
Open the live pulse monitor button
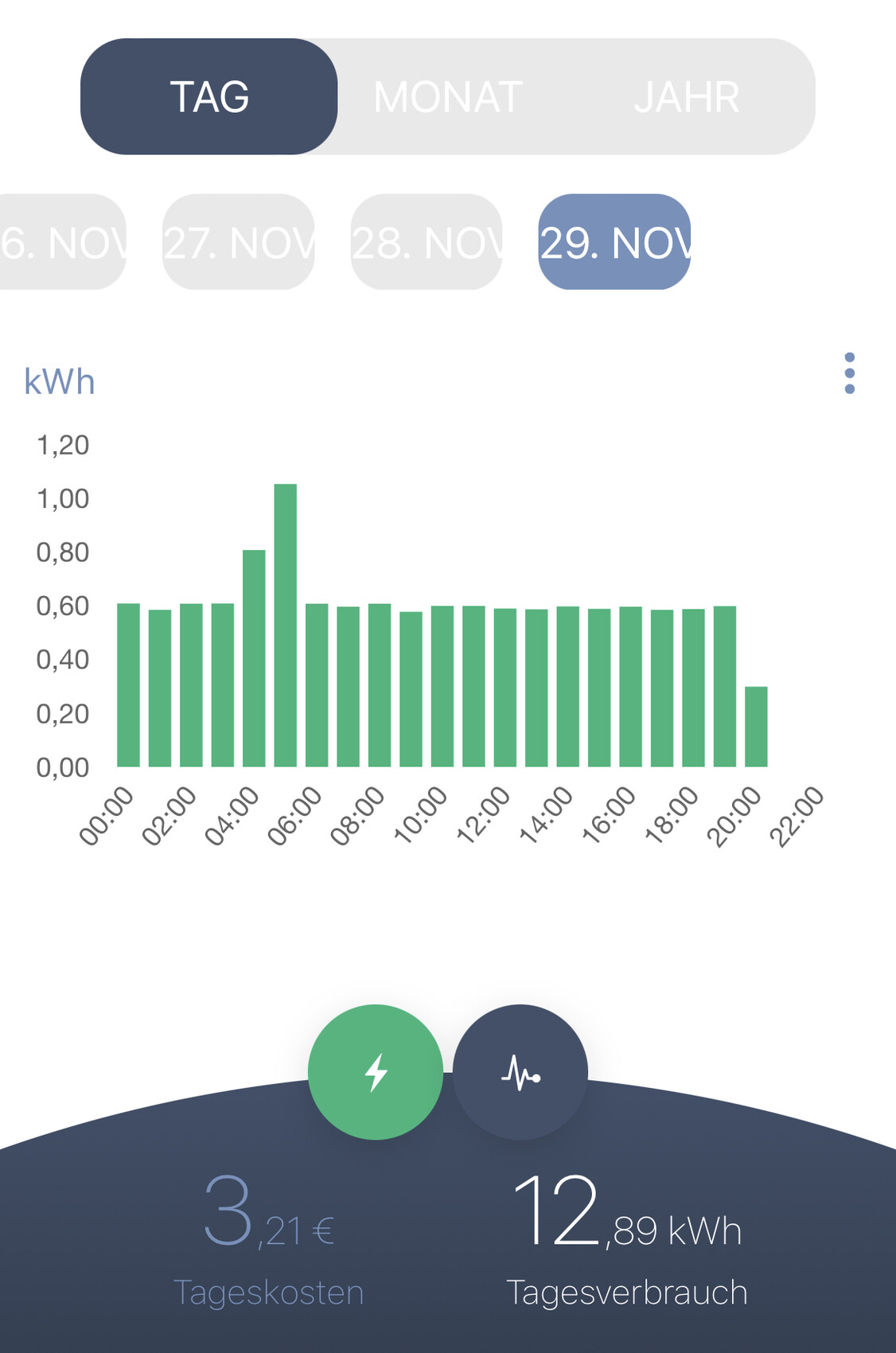pyautogui.click(x=520, y=1072)
